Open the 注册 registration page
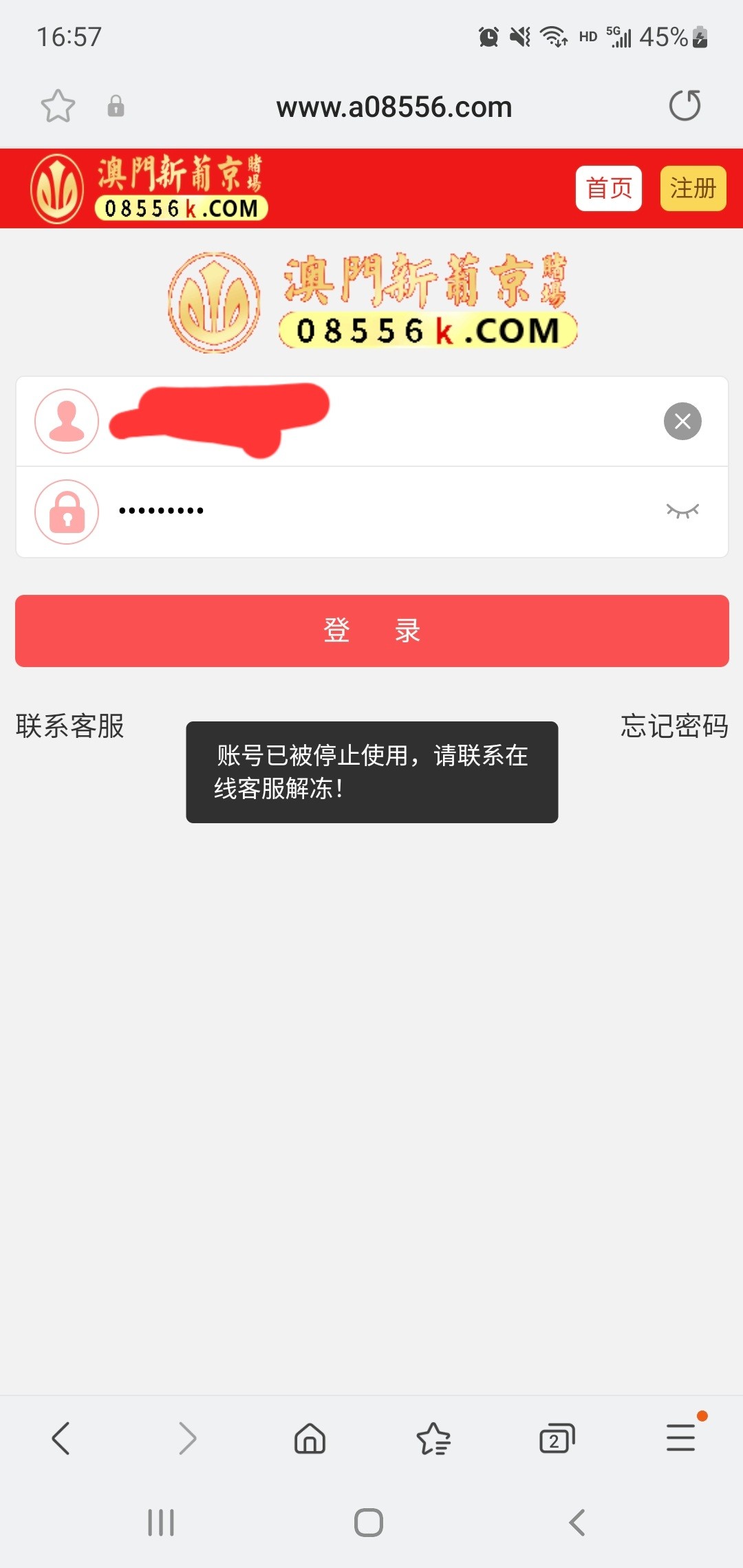Image resolution: width=743 pixels, height=1568 pixels. [x=692, y=188]
